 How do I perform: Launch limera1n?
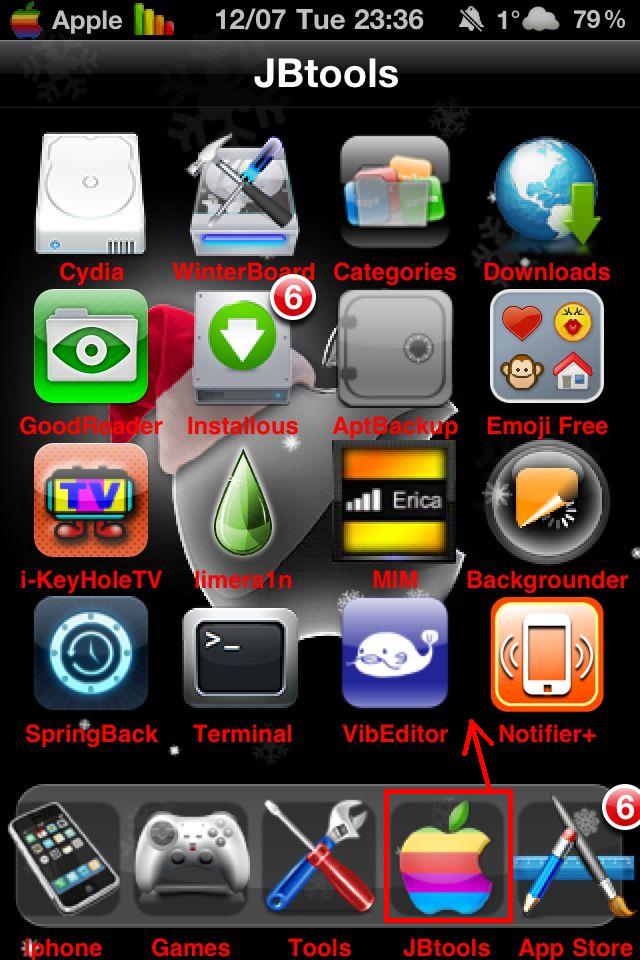(243, 500)
